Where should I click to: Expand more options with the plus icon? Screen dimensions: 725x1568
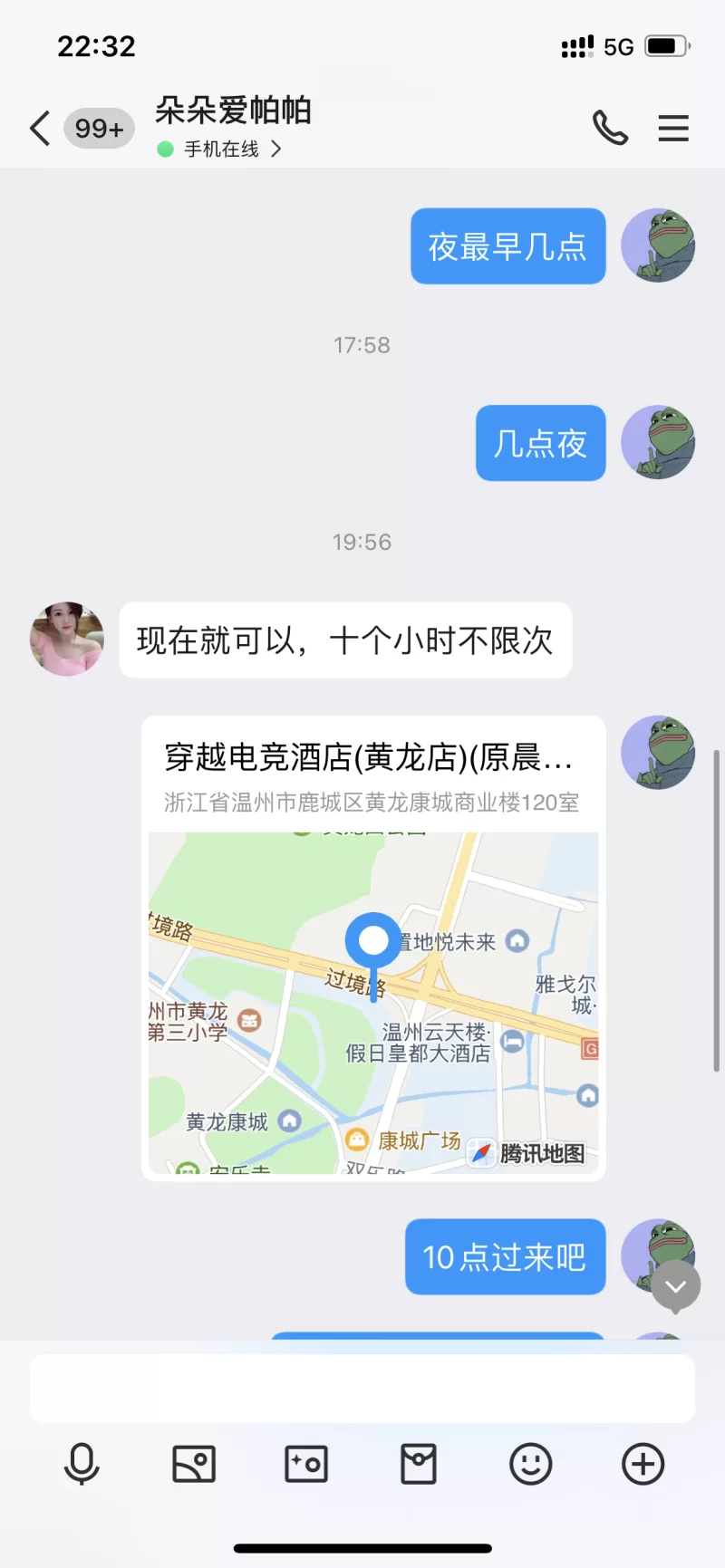(x=643, y=1464)
